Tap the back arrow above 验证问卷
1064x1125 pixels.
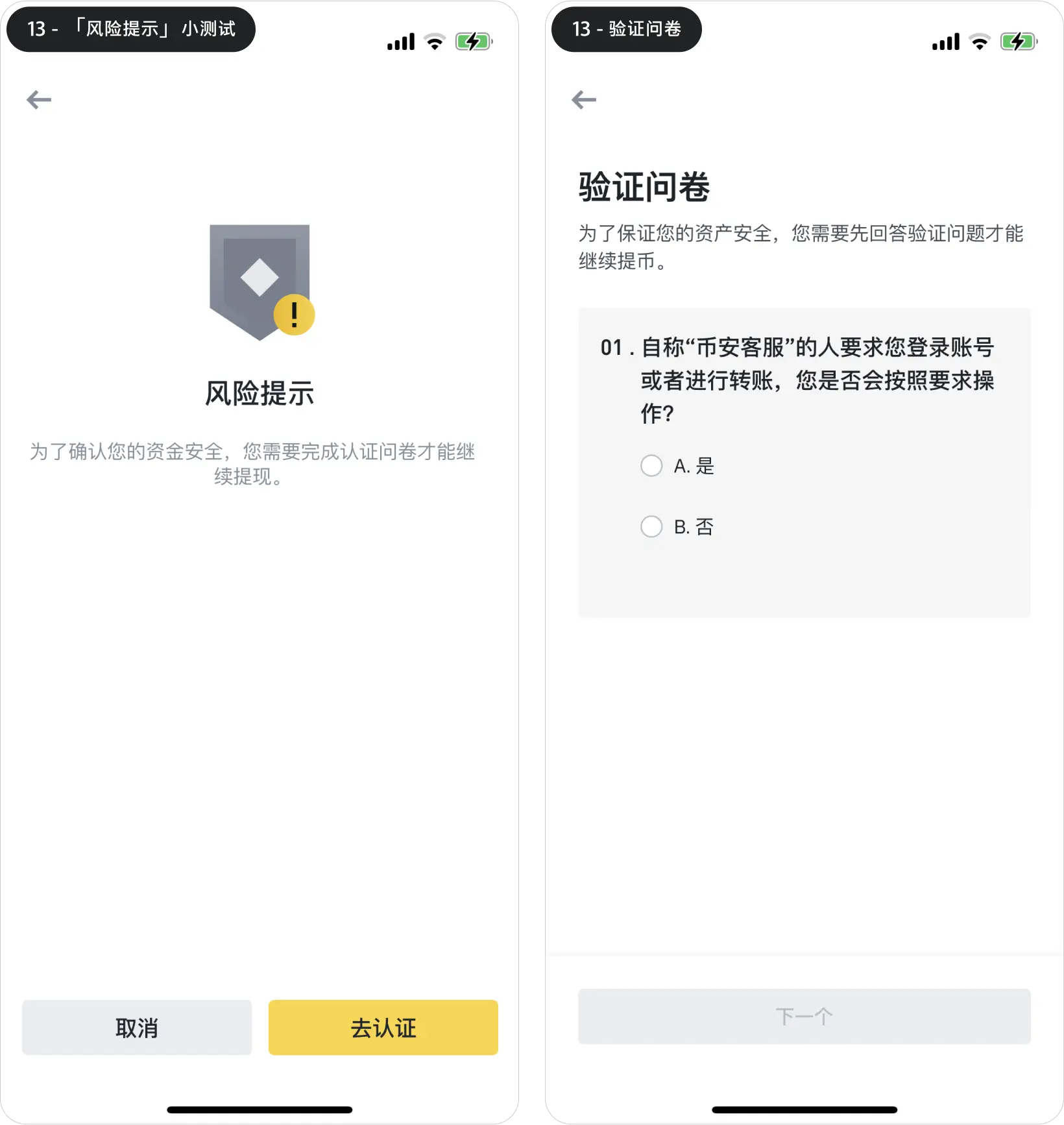click(584, 100)
